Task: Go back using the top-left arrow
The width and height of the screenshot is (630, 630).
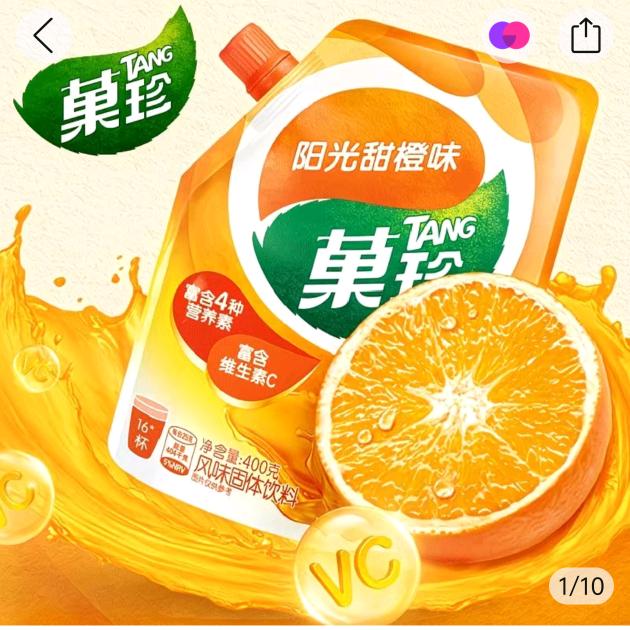Action: [42, 36]
